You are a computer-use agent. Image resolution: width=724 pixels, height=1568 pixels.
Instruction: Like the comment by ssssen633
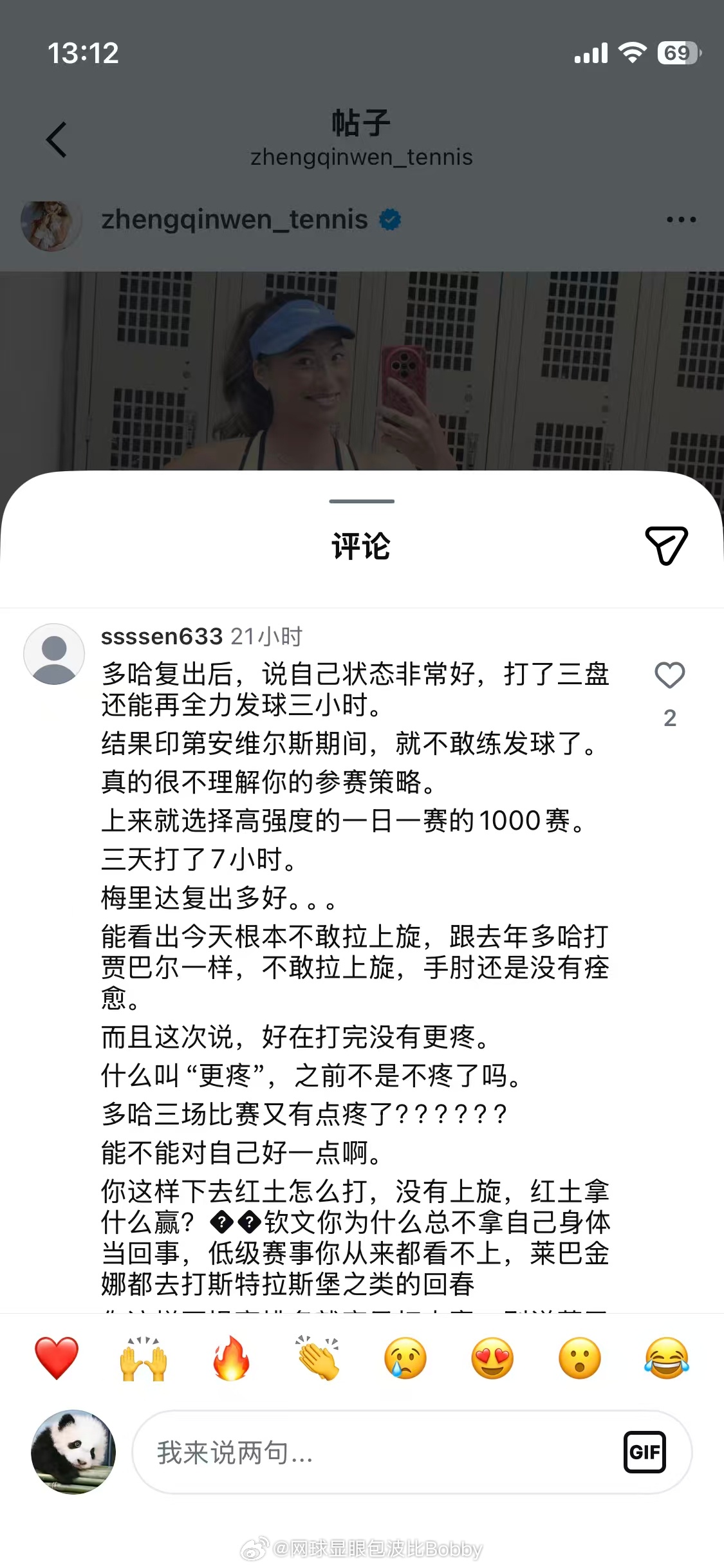pyautogui.click(x=670, y=676)
